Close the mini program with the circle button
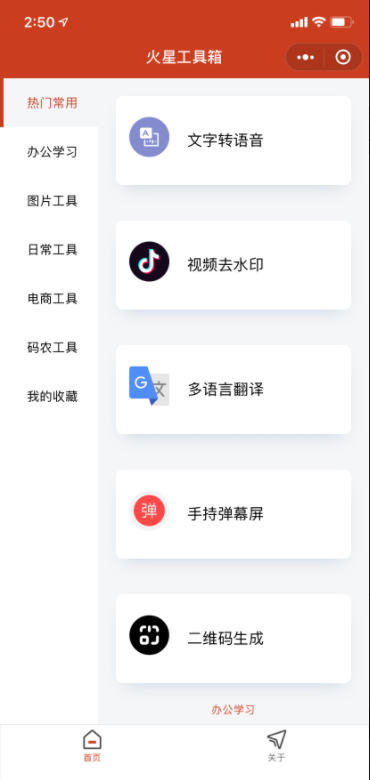Viewport: 370px width, 780px height. (343, 57)
